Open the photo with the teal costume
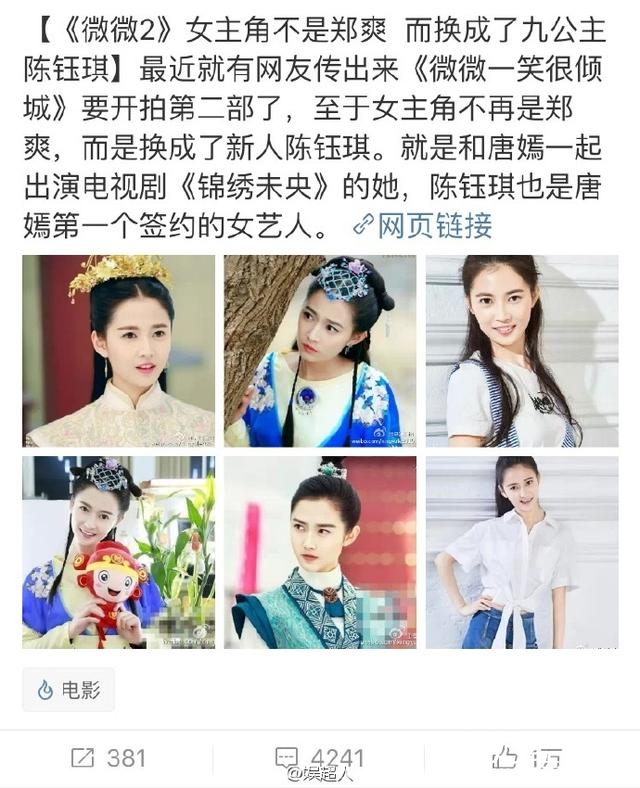The height and width of the screenshot is (788, 640). tap(320, 552)
